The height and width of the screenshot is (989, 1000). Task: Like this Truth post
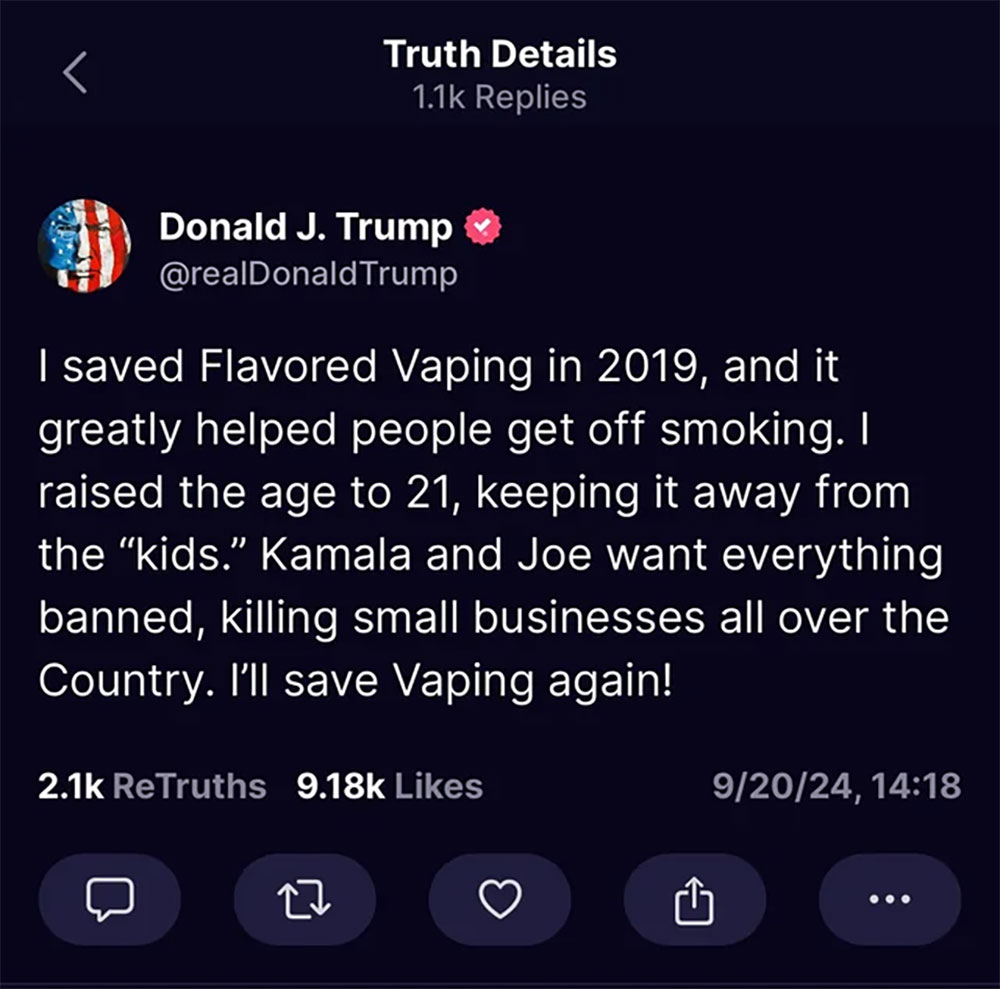click(500, 900)
